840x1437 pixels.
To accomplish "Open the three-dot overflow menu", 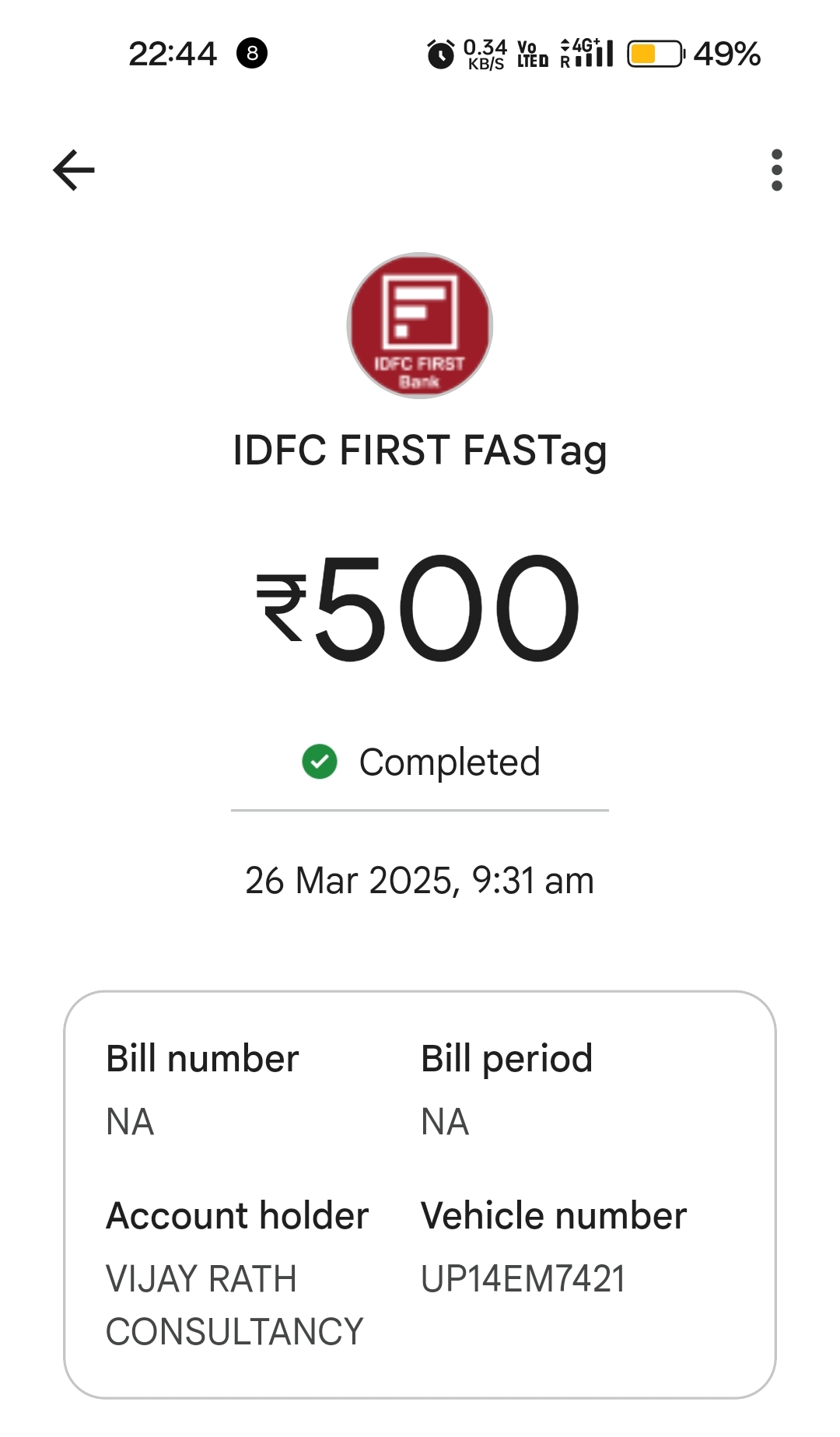I will pos(776,170).
